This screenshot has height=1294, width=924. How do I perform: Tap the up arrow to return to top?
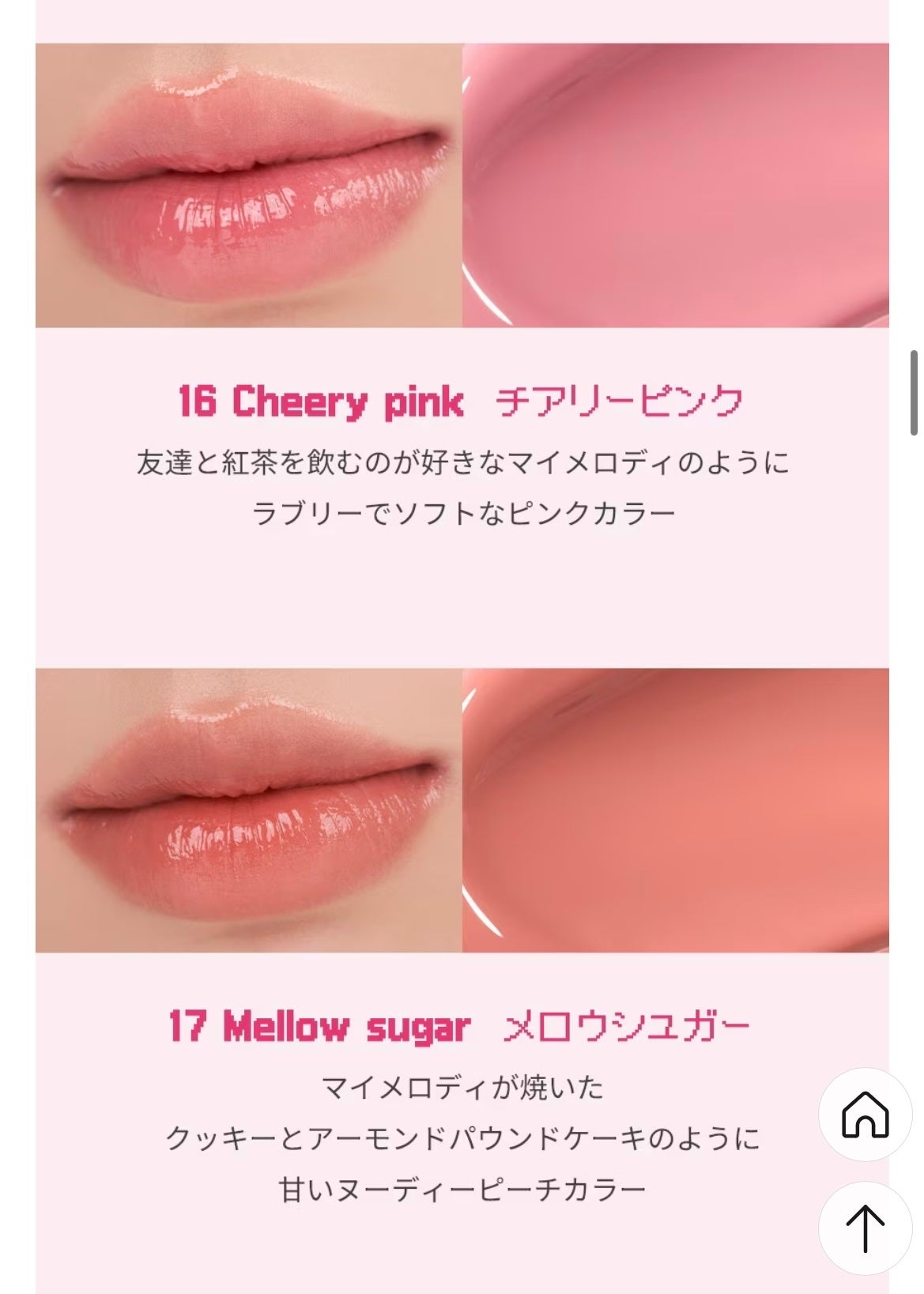point(865,1228)
